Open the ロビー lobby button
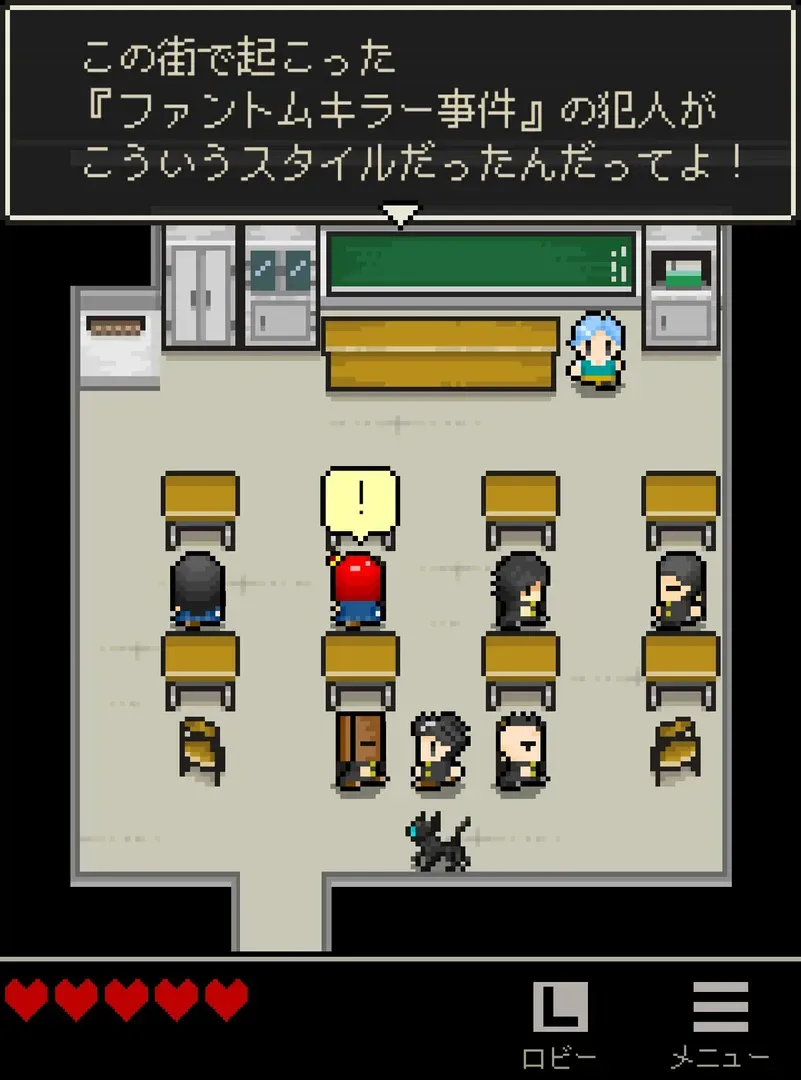The image size is (801, 1080). (x=560, y=1022)
